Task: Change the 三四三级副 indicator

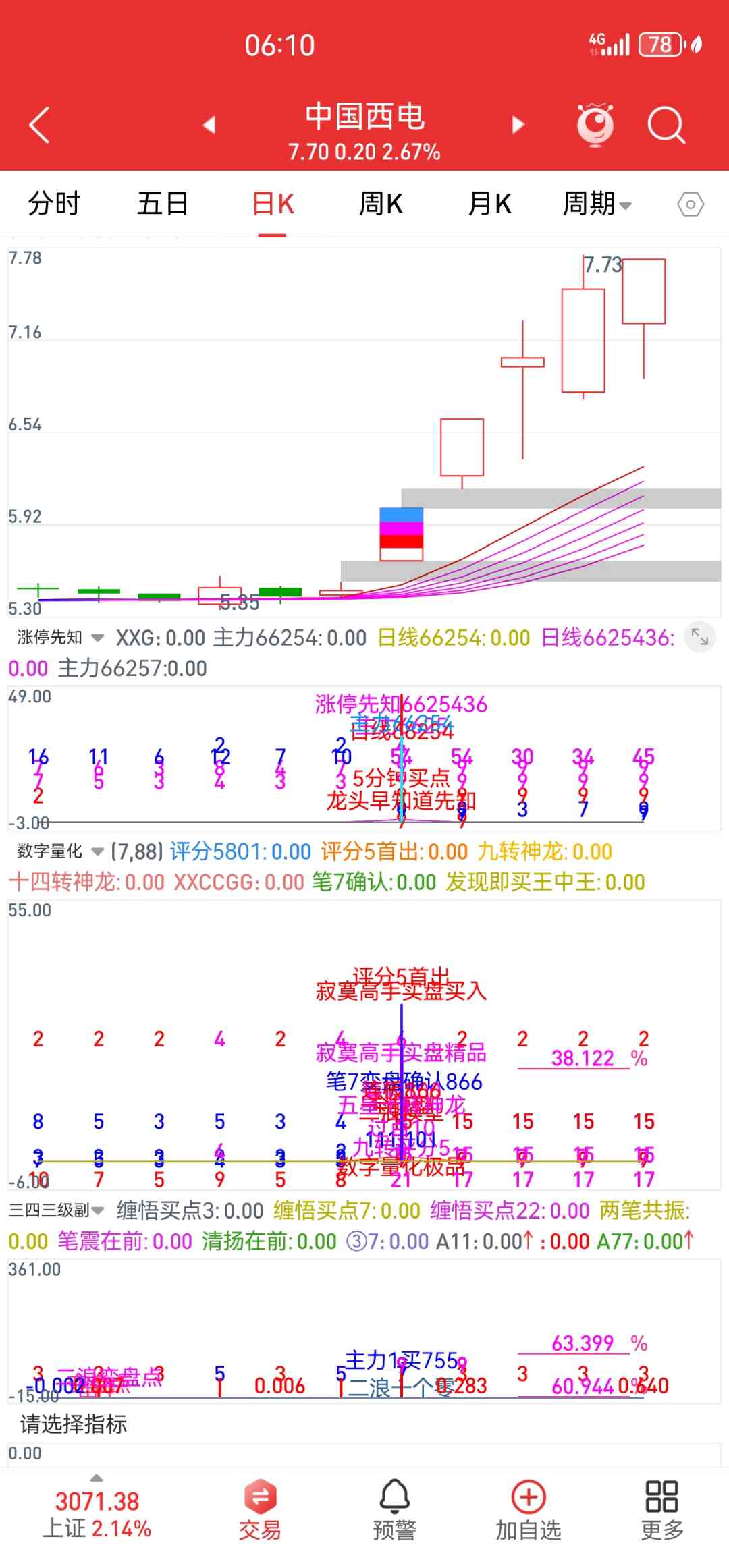Action: tap(56, 1210)
